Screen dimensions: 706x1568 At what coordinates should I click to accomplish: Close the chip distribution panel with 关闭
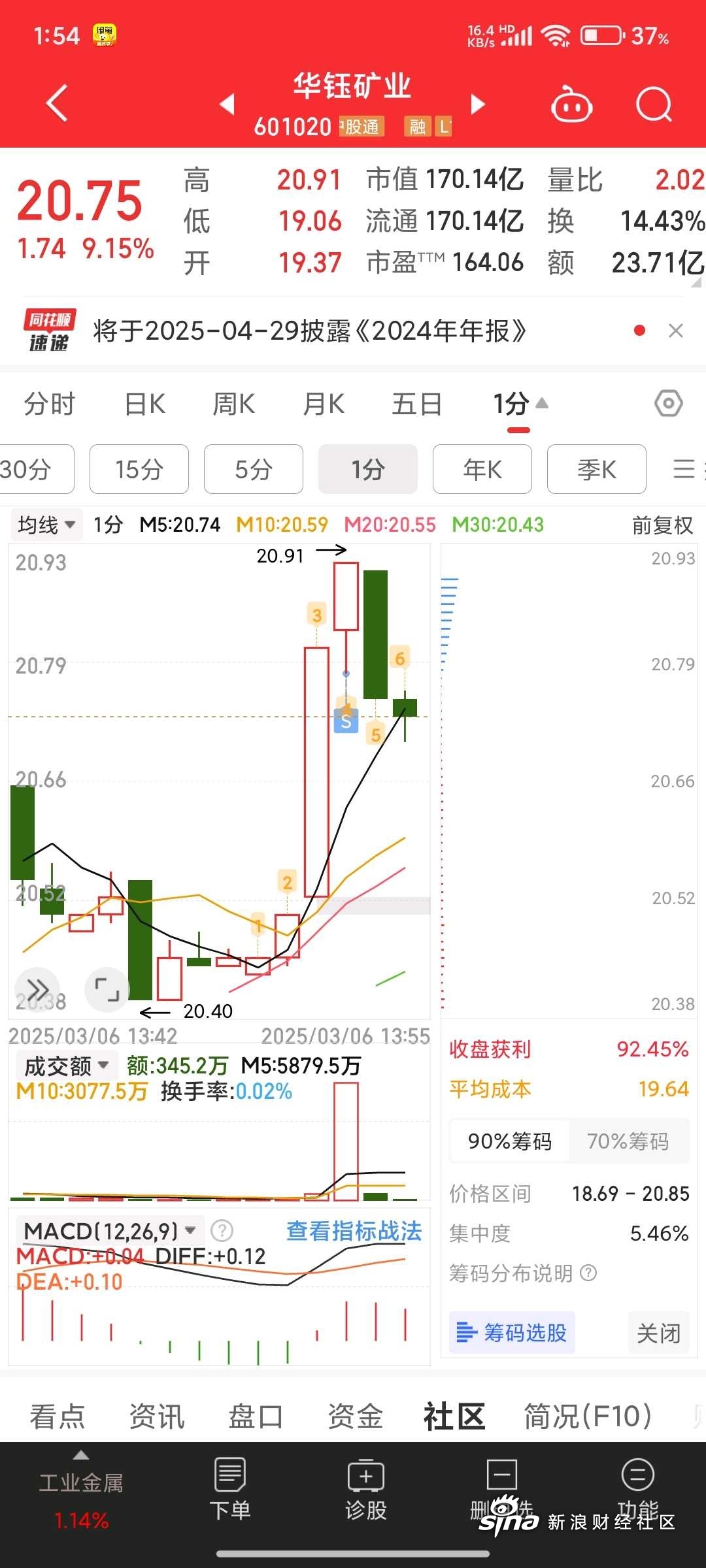(x=658, y=1333)
